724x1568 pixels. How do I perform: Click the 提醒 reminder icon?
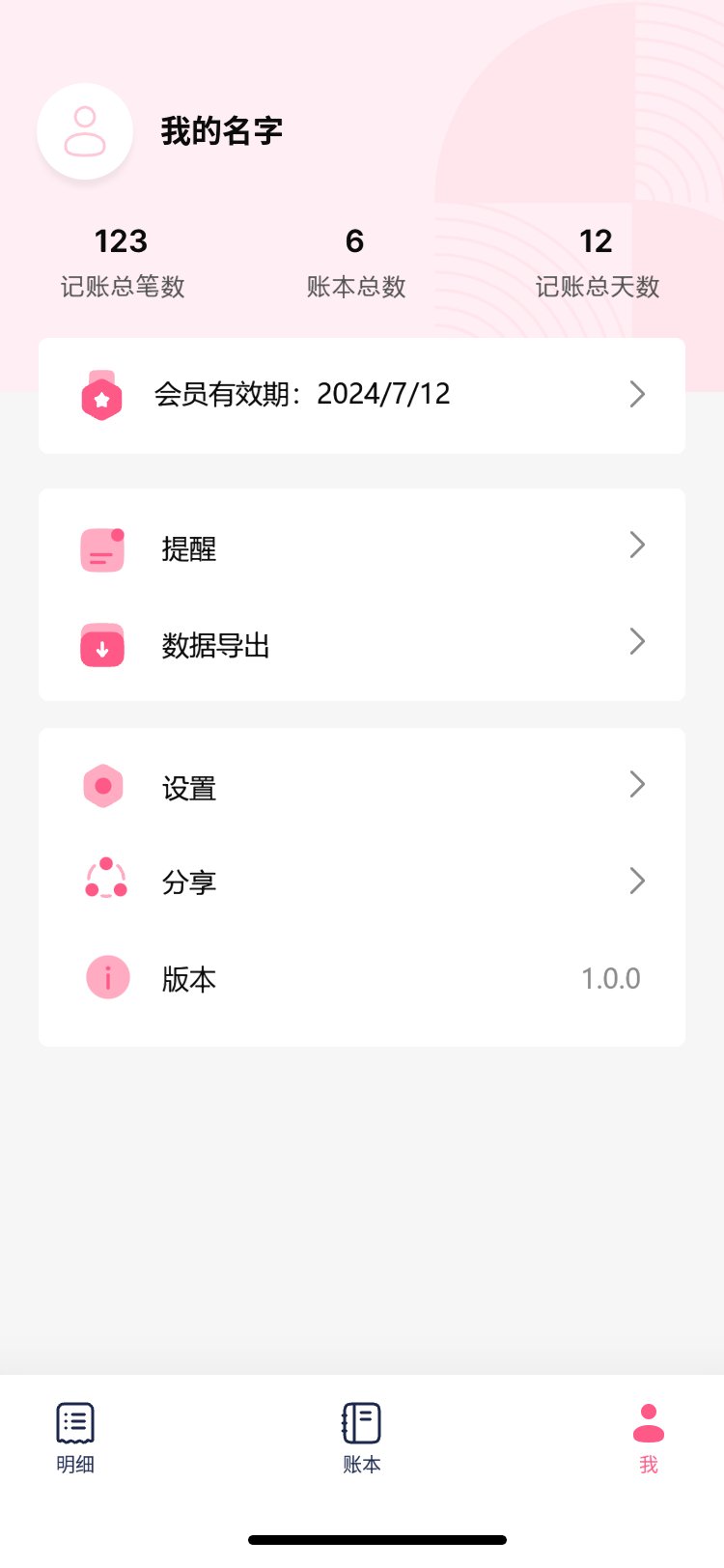point(101,548)
